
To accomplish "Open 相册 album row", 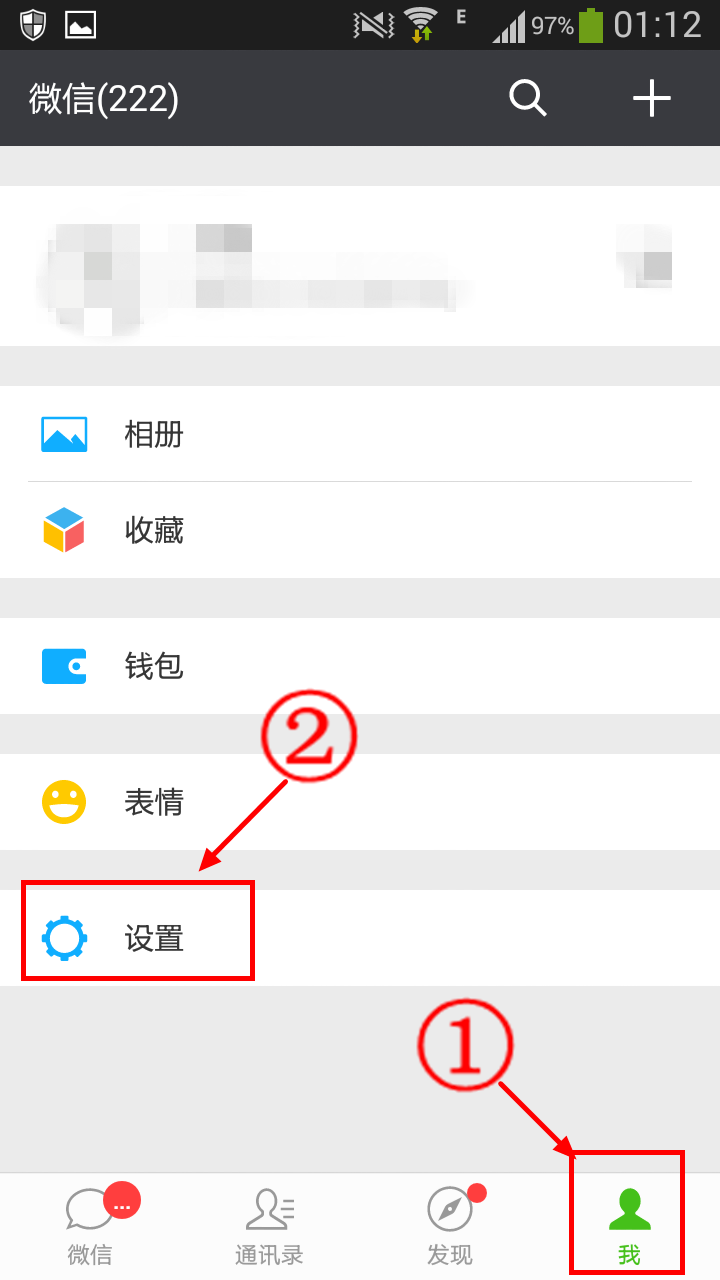I will click(360, 434).
